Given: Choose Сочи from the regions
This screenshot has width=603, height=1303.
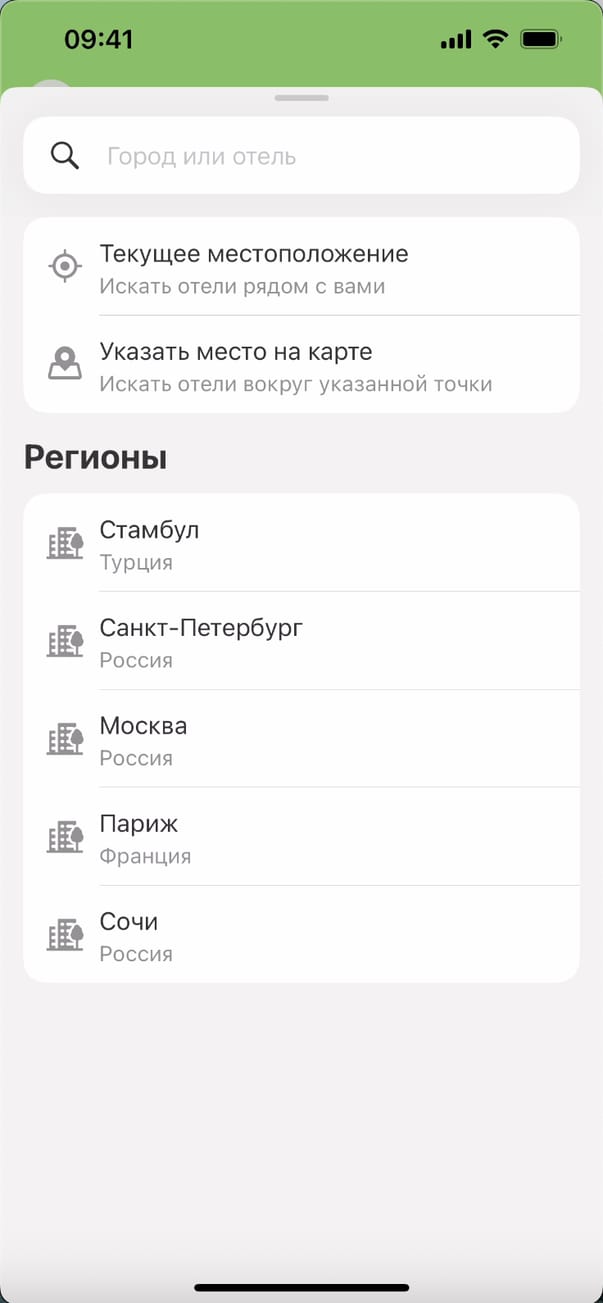Looking at the screenshot, I should click(x=300, y=935).
